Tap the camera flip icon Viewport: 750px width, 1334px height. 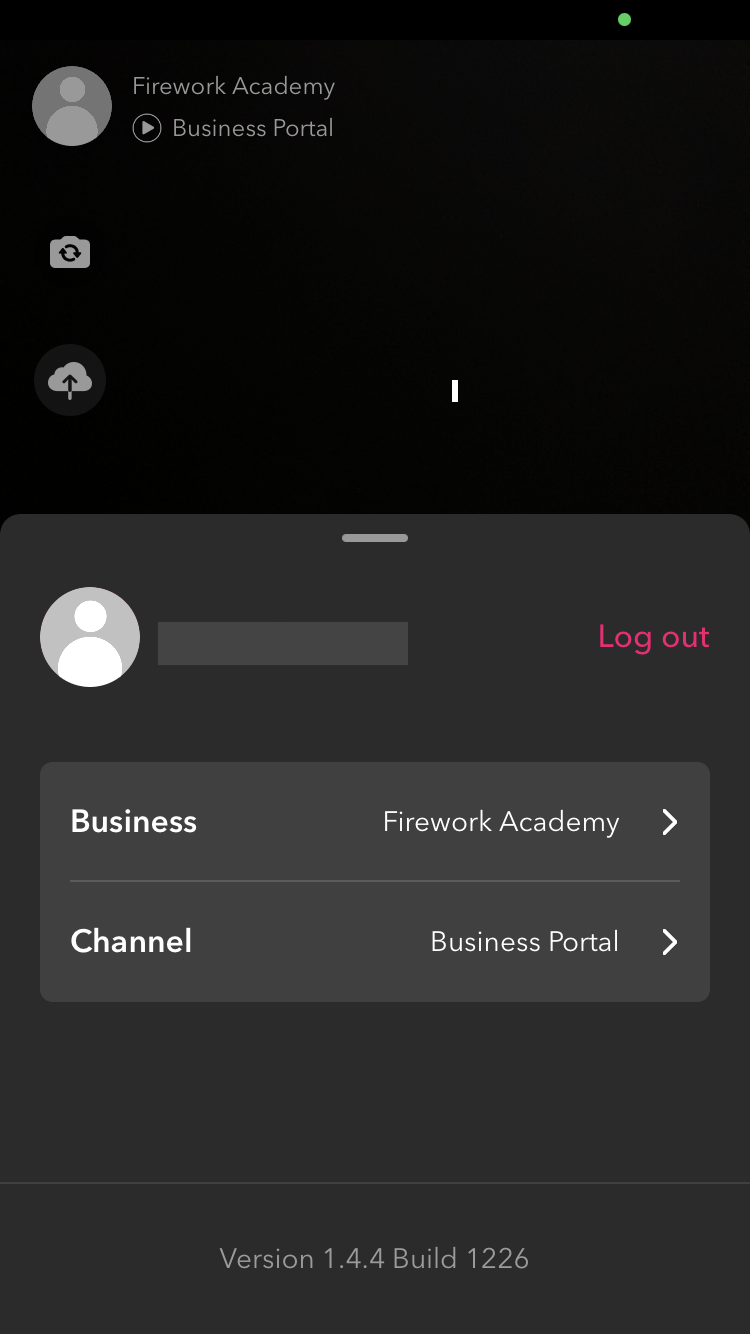pyautogui.click(x=69, y=252)
